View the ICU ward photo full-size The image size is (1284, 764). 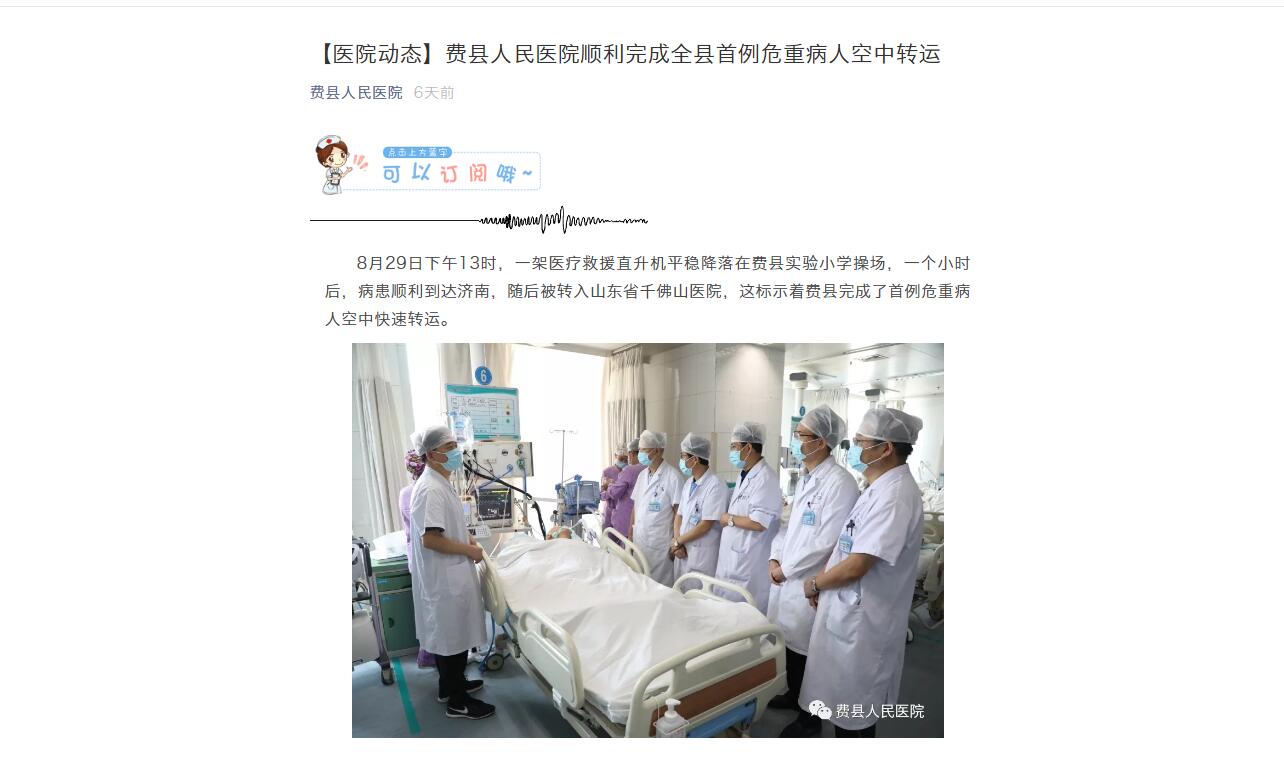coord(647,540)
